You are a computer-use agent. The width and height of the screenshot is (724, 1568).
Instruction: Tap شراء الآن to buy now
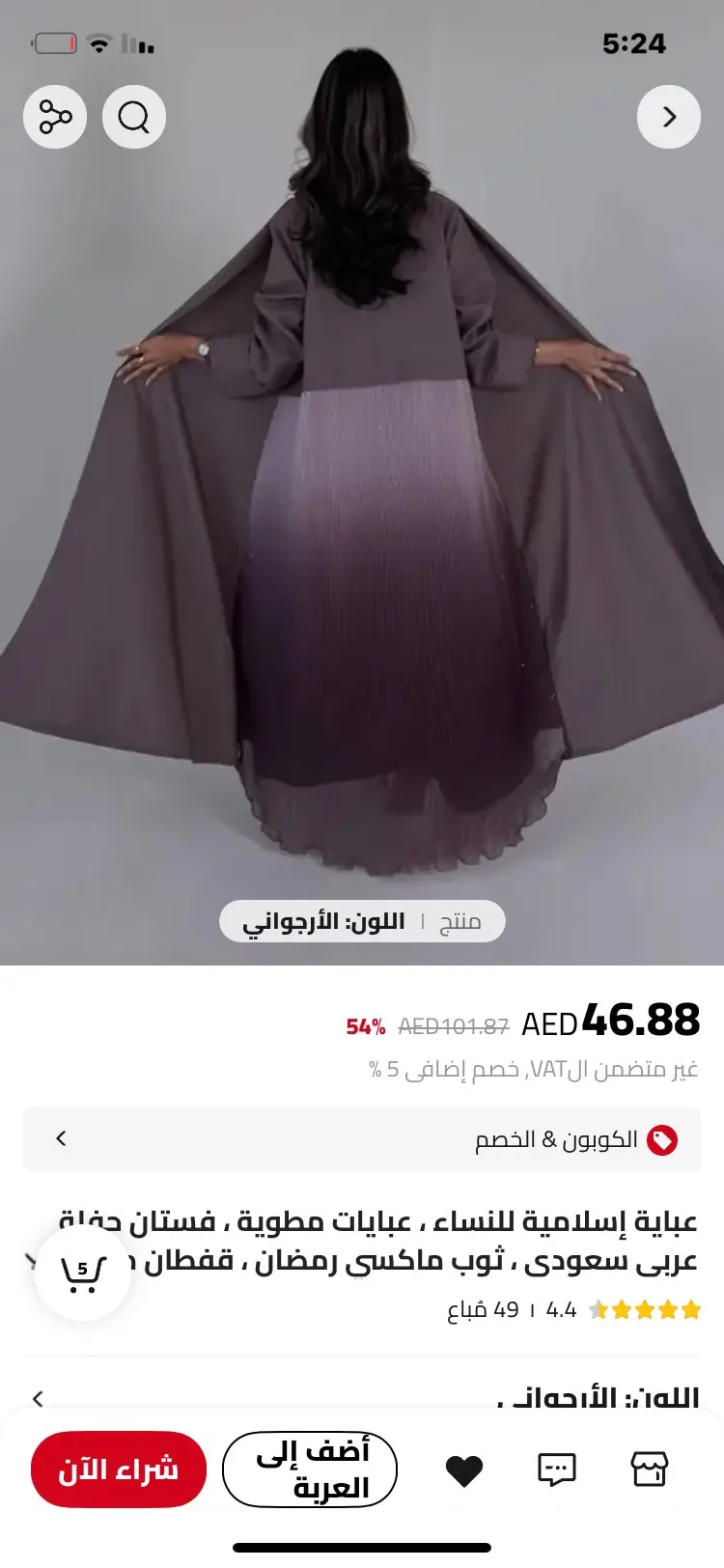(119, 1470)
